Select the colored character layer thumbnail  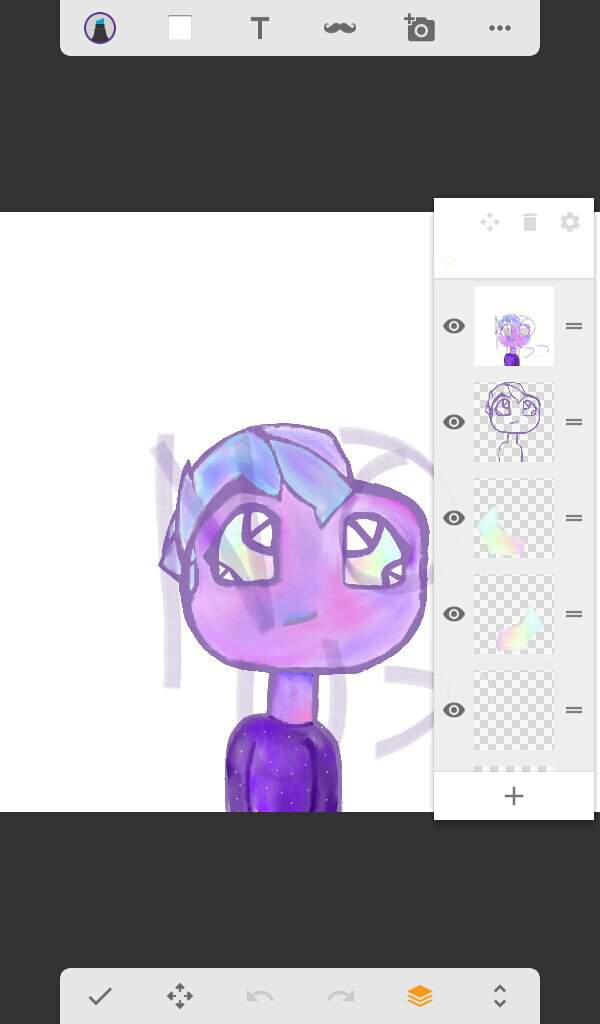[x=513, y=326]
